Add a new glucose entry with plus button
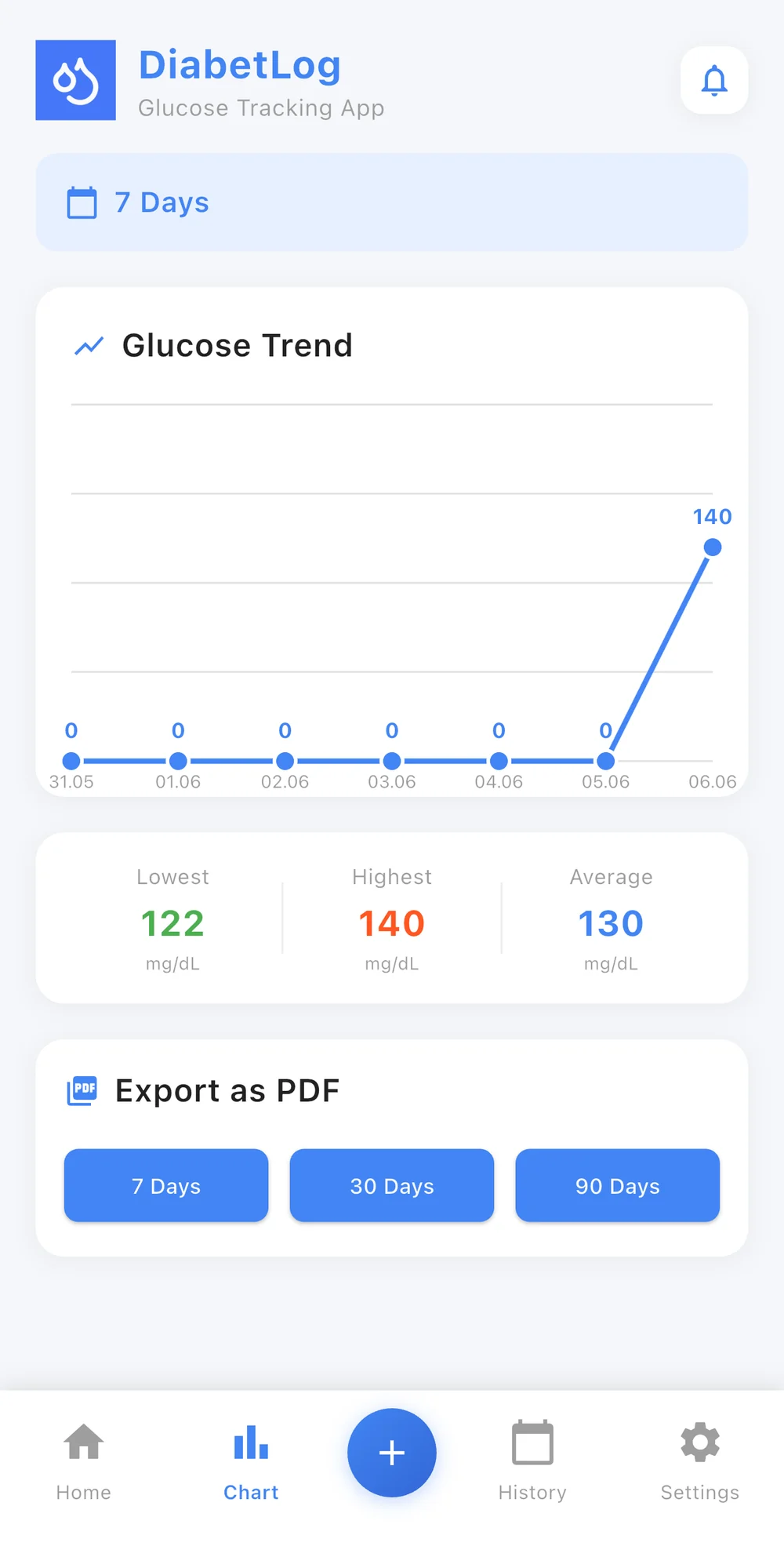 click(392, 1453)
